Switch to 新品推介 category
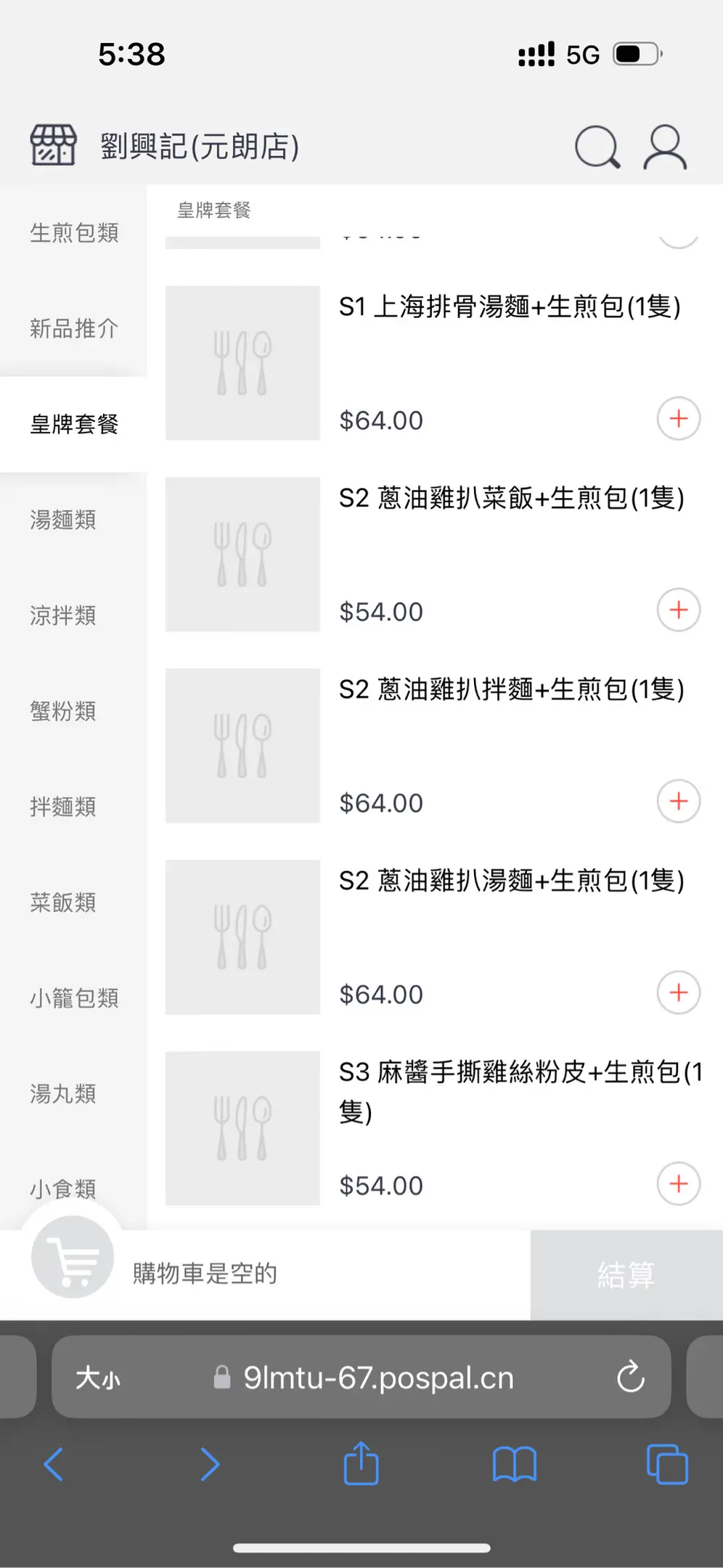 point(73,329)
